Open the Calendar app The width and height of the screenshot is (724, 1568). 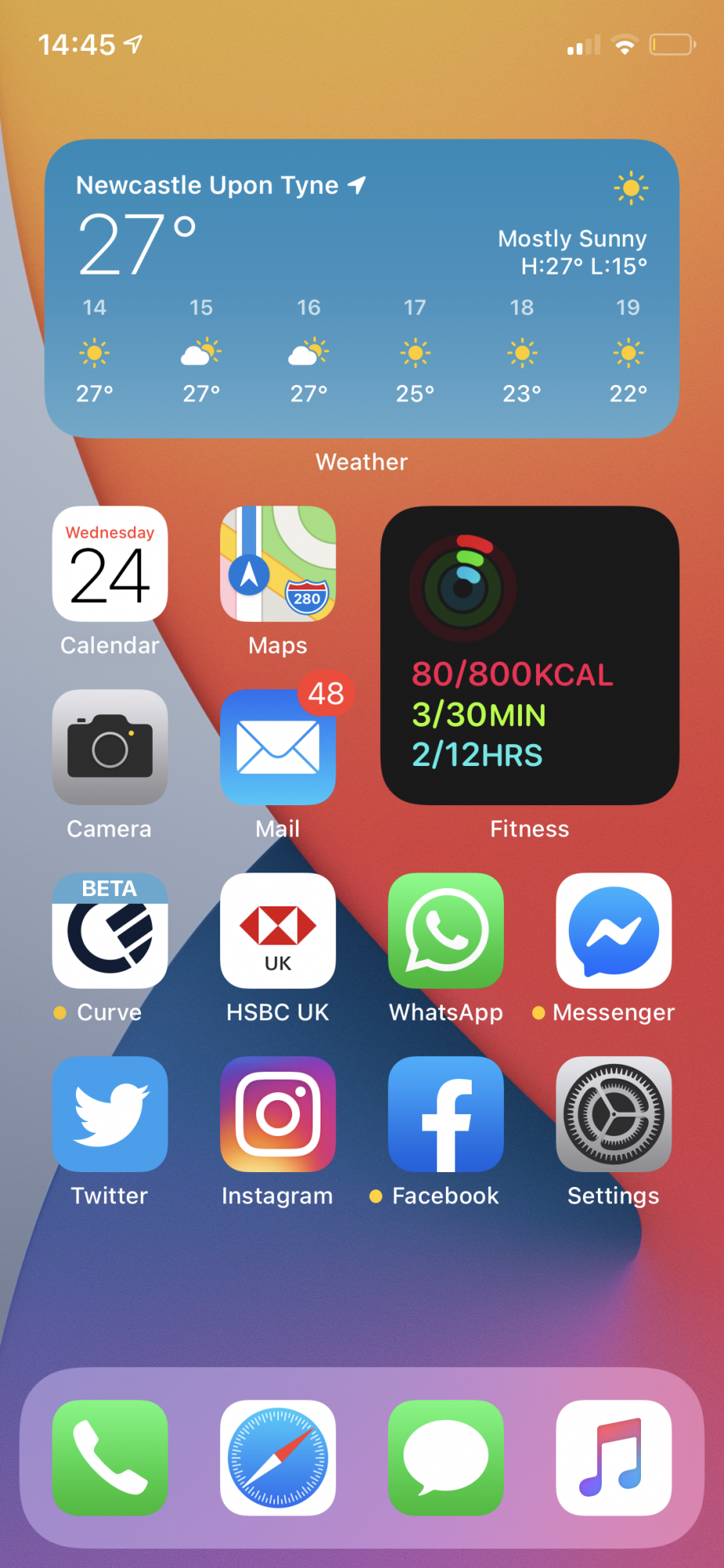(110, 564)
